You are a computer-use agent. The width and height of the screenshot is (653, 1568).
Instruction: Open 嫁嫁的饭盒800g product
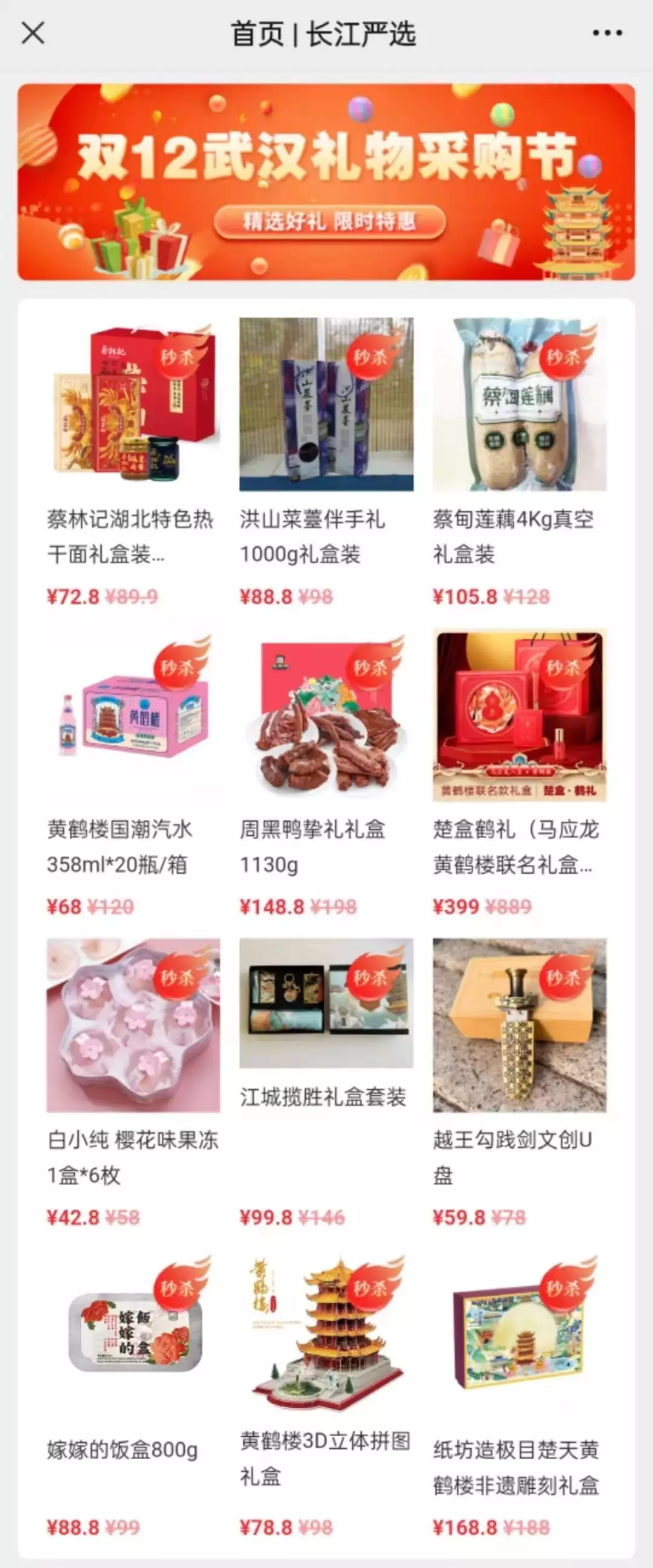point(133,1335)
